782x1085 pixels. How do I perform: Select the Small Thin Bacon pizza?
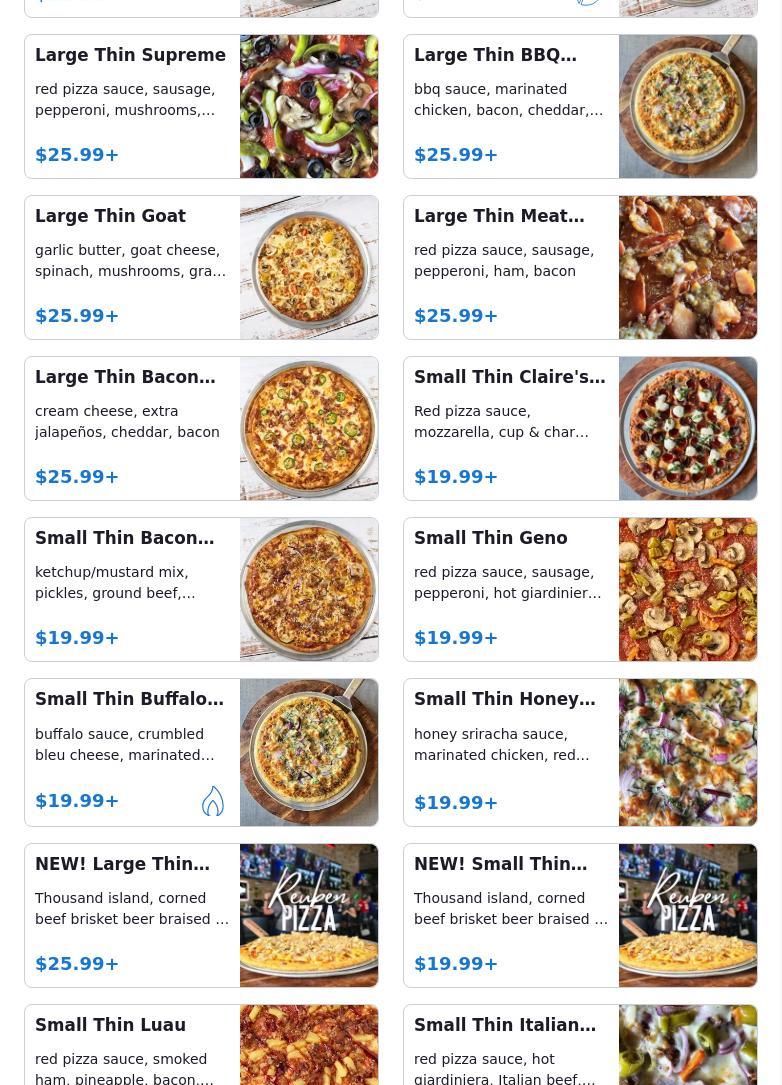click(201, 590)
